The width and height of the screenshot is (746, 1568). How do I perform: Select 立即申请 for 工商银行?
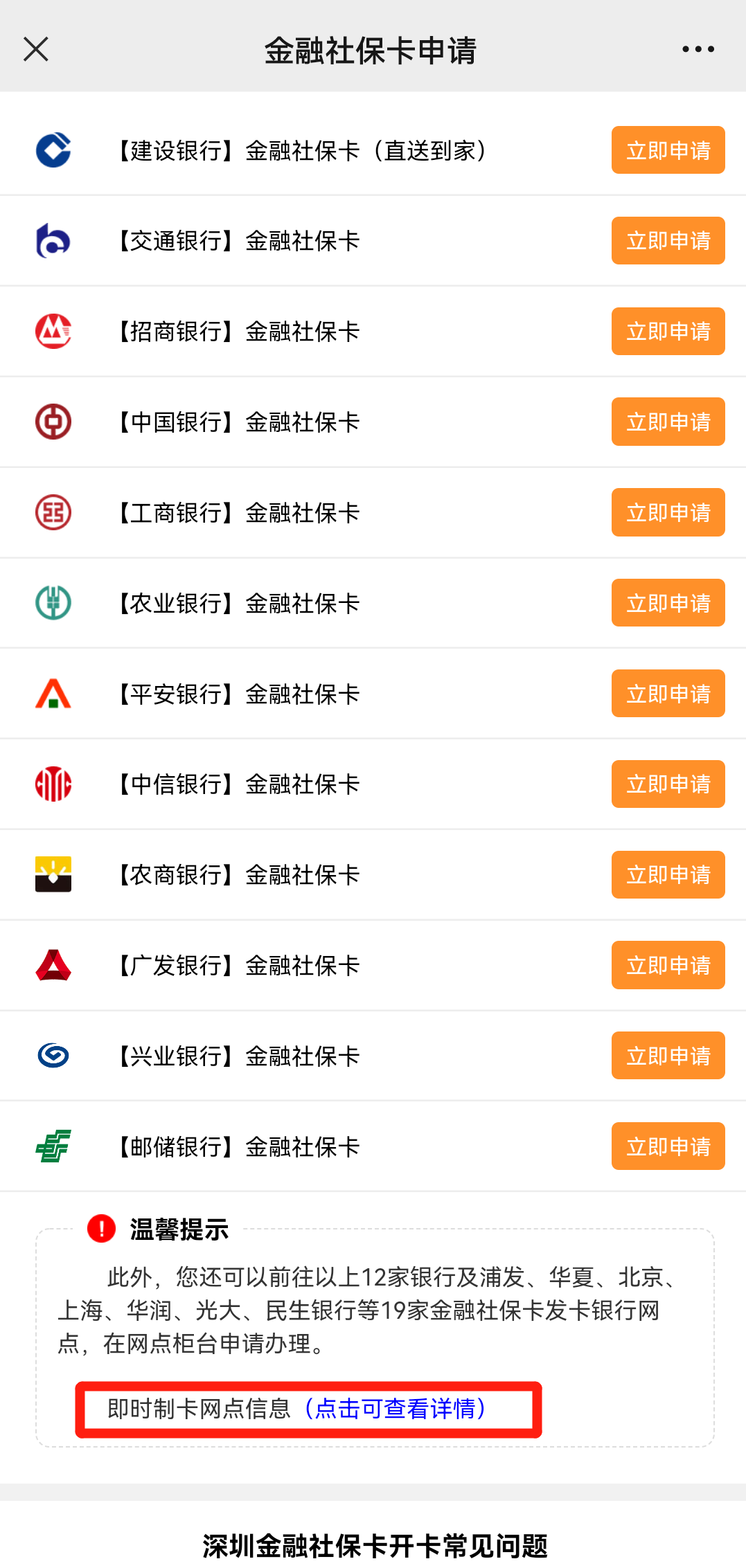click(668, 512)
